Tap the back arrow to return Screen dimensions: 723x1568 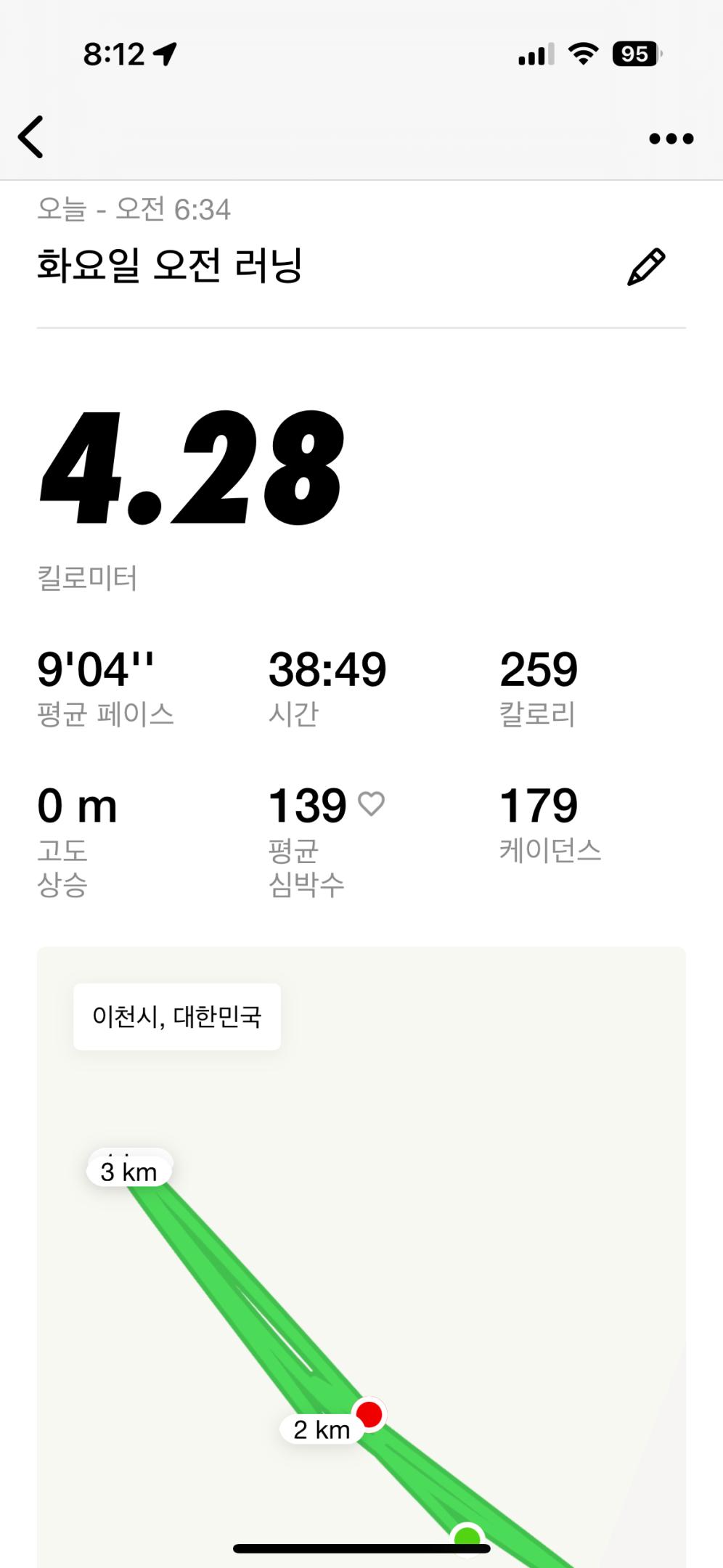30,136
